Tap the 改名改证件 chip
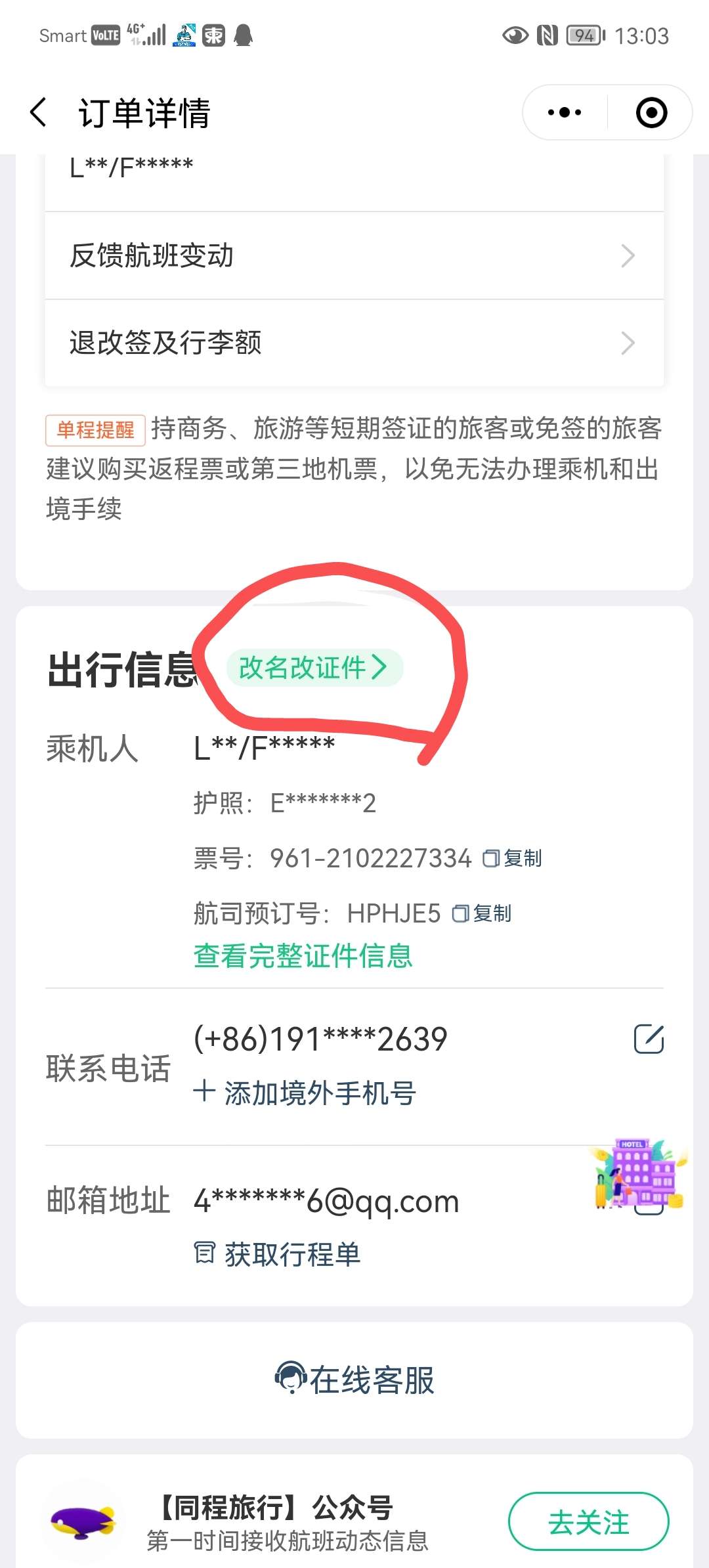Viewport: 709px width, 1568px height. coord(314,668)
